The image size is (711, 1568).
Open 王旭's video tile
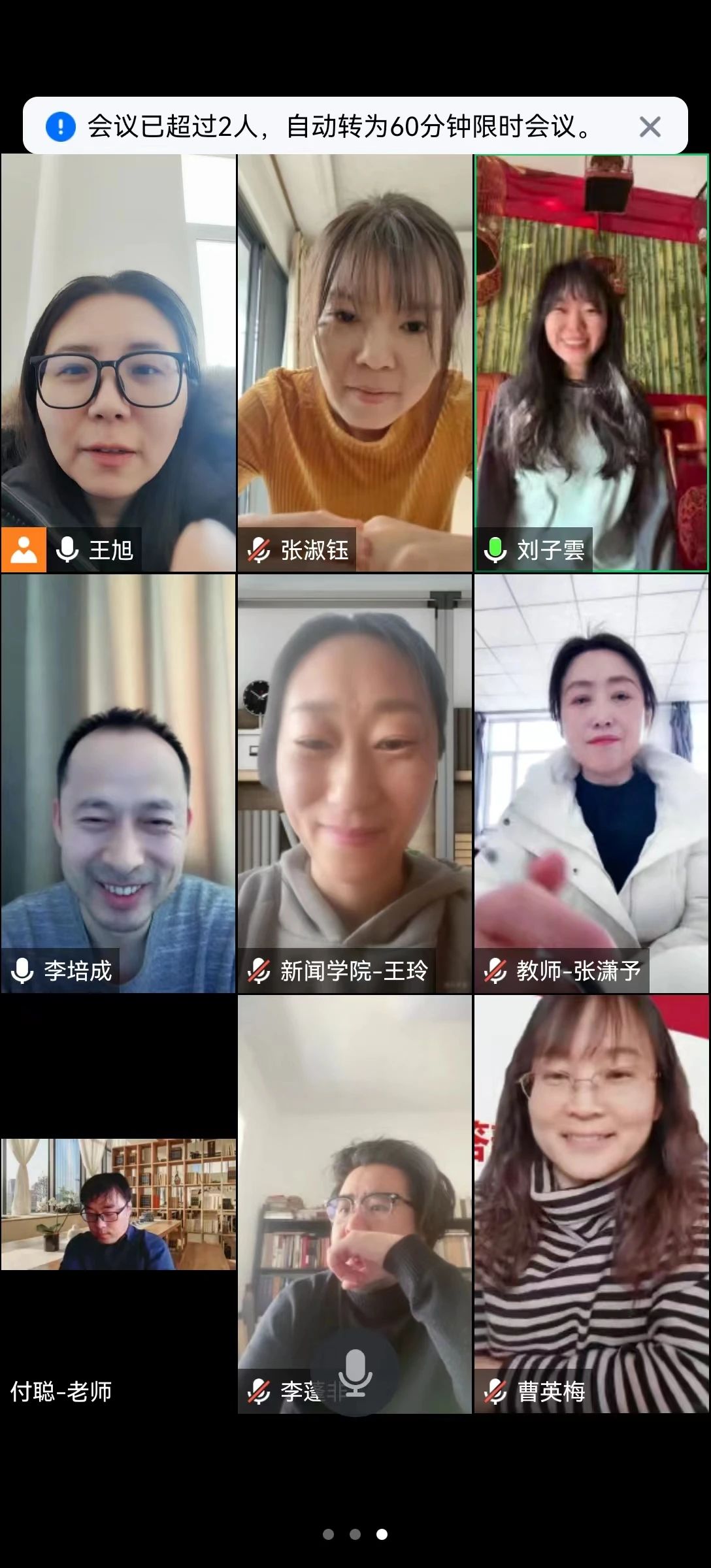pos(118,363)
